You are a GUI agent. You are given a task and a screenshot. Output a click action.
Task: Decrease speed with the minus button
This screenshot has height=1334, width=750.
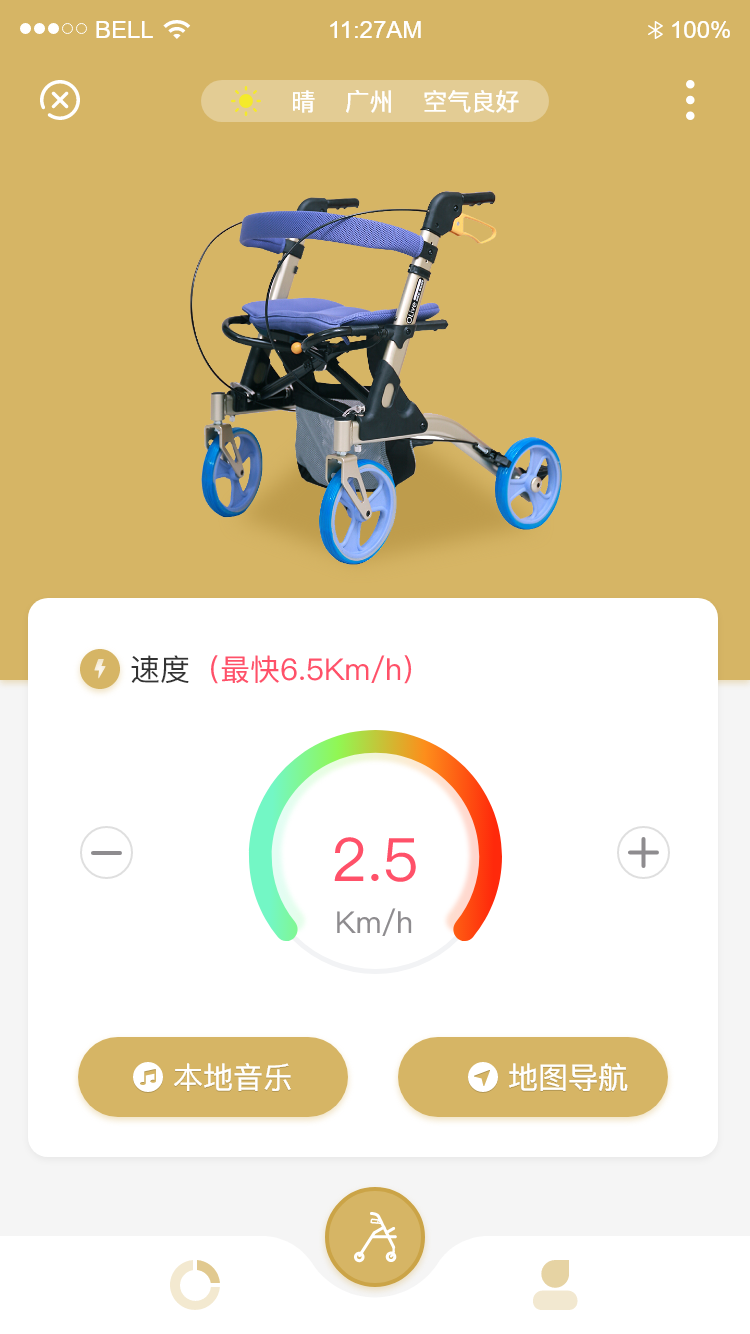pyautogui.click(x=106, y=853)
